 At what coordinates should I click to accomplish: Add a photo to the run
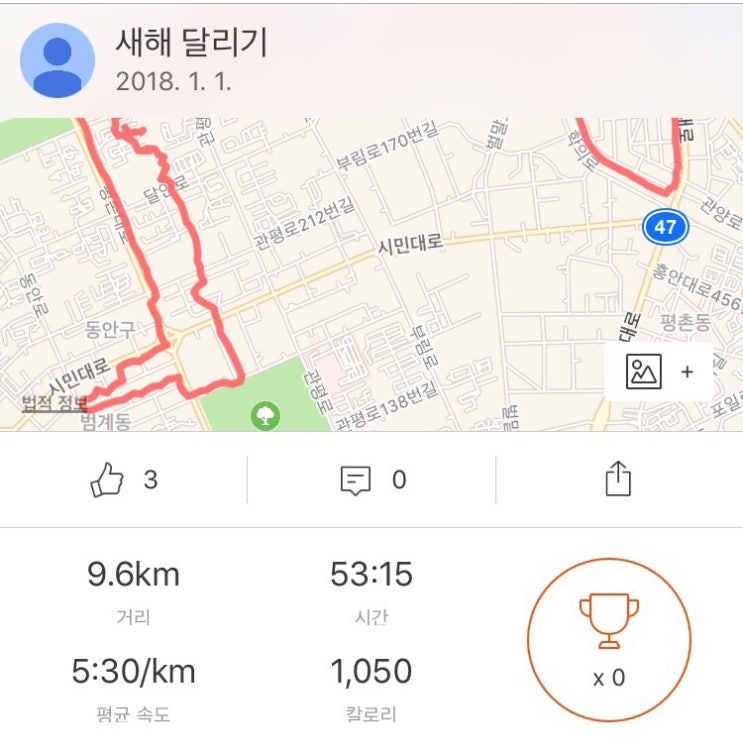coord(660,371)
